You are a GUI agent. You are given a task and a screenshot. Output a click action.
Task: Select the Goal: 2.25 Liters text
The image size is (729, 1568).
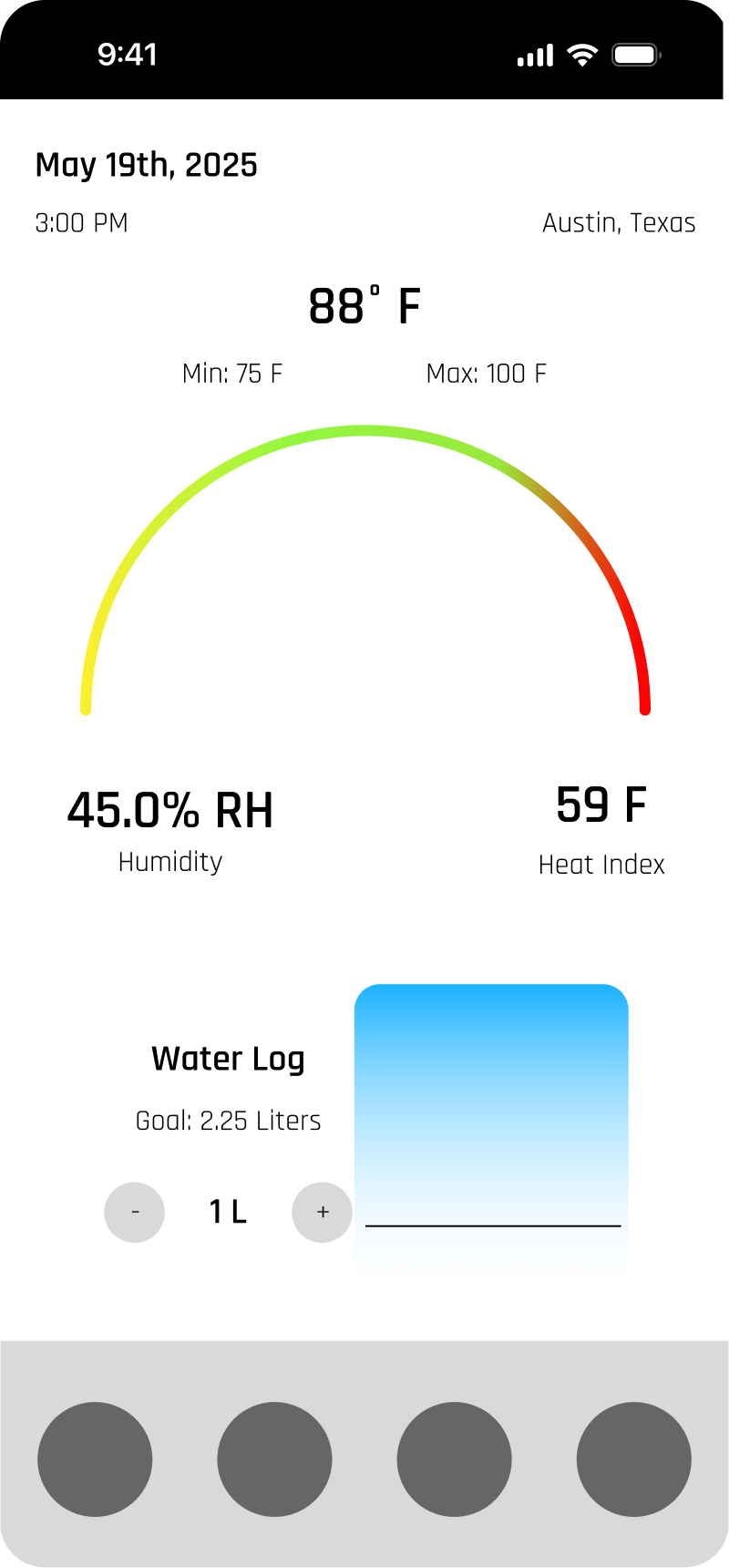click(x=227, y=1121)
